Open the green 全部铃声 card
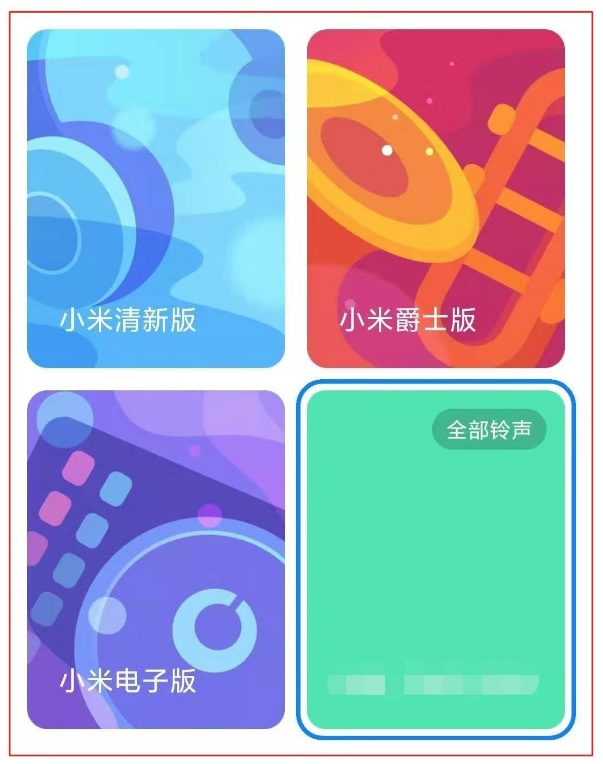 point(435,559)
